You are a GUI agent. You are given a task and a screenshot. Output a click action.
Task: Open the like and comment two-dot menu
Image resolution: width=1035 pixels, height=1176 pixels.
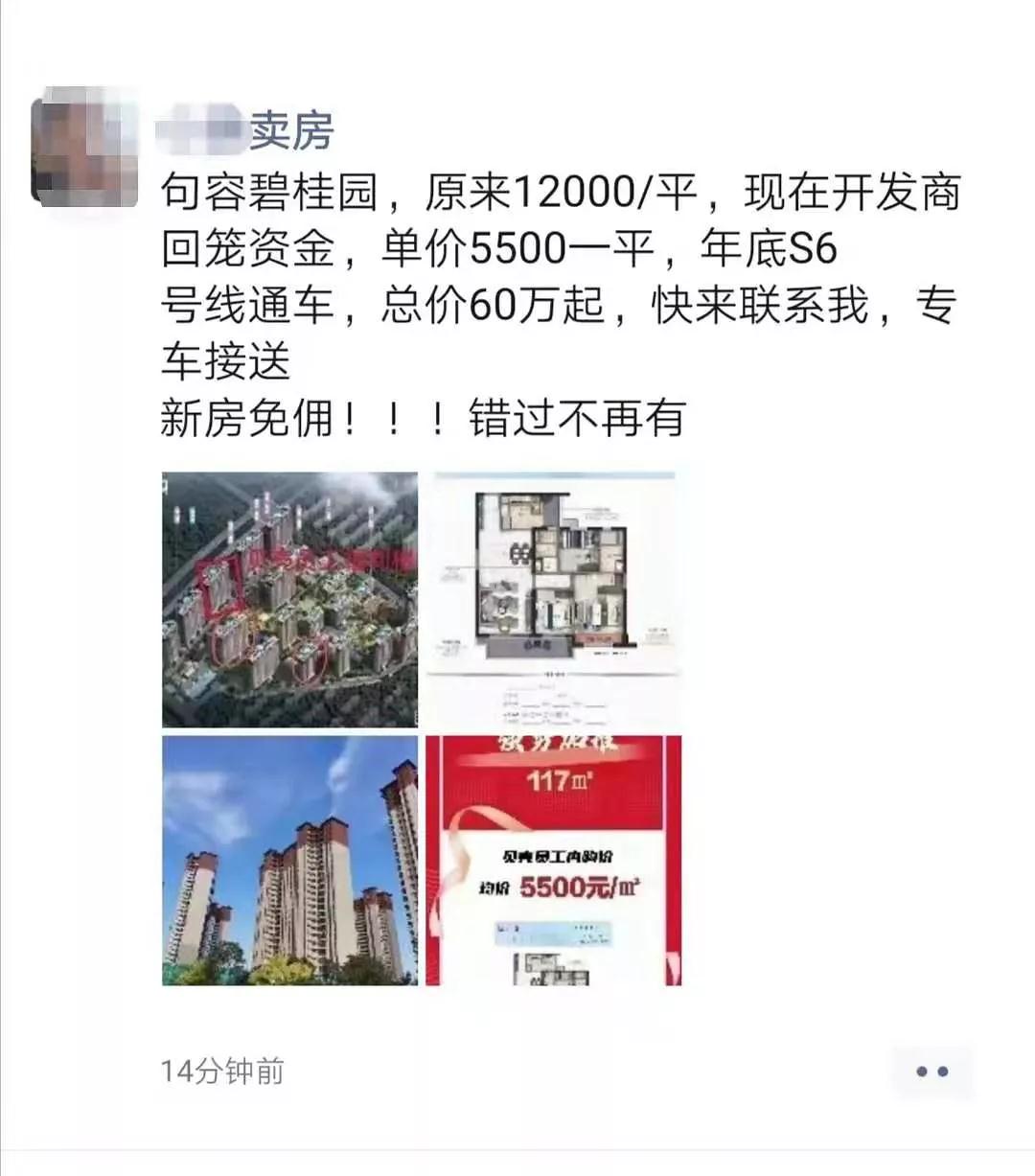pyautogui.click(x=931, y=1071)
